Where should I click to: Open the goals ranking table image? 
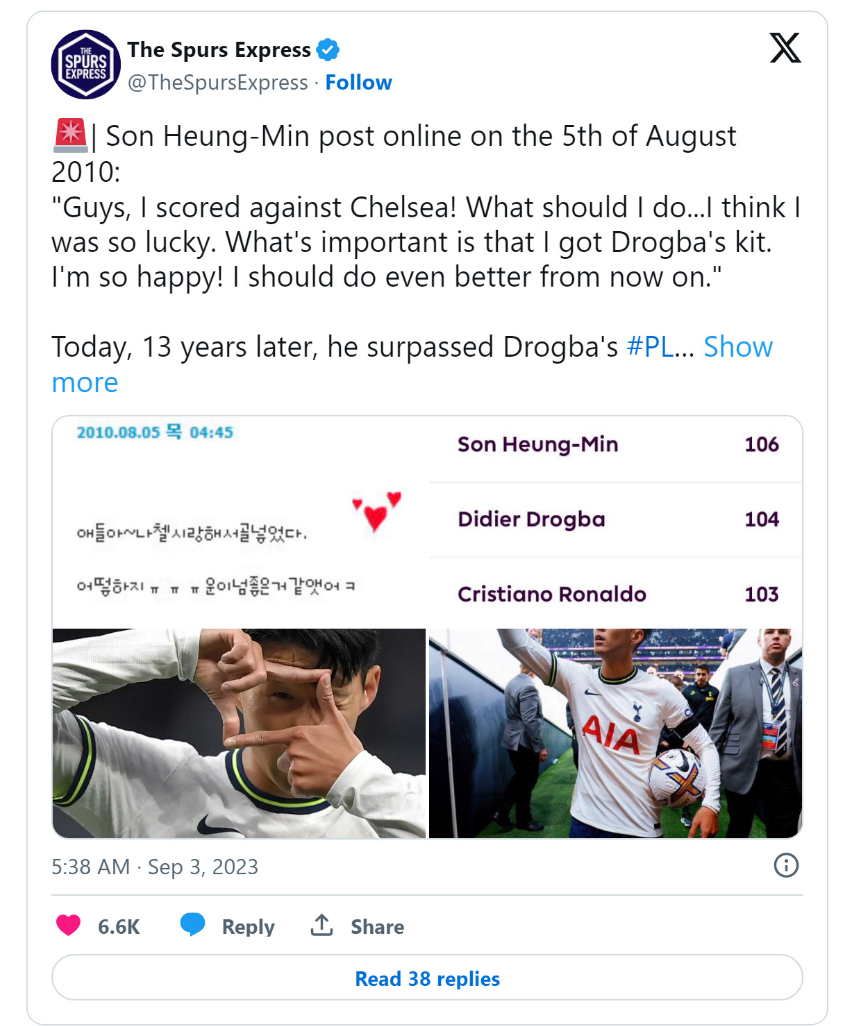coord(615,521)
